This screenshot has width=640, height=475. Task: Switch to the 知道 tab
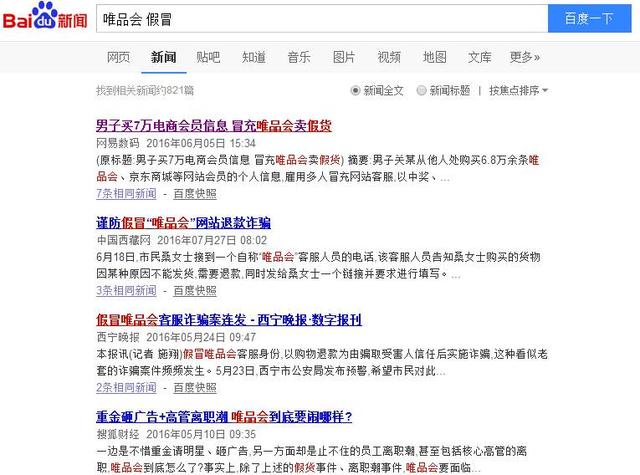point(254,57)
